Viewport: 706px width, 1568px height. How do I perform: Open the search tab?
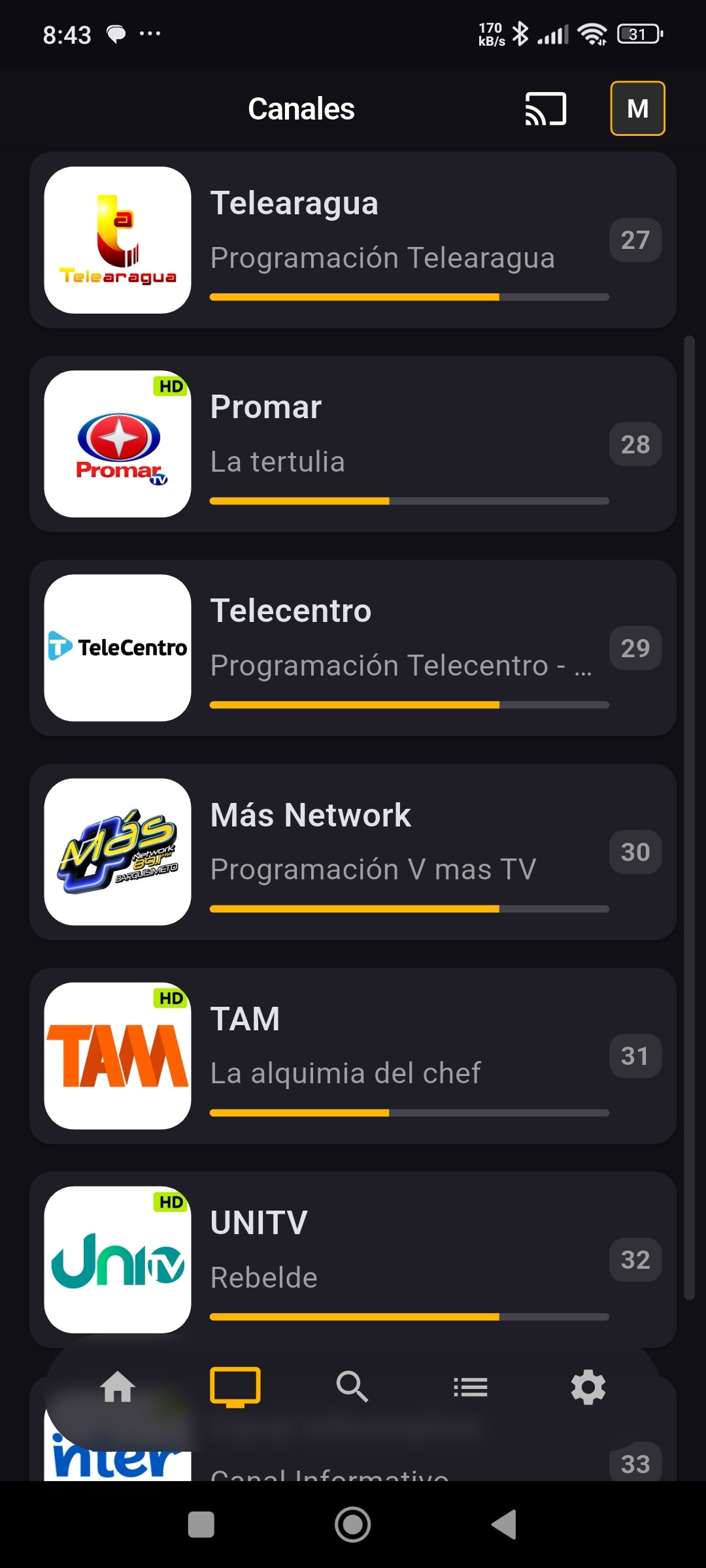pos(353,1386)
